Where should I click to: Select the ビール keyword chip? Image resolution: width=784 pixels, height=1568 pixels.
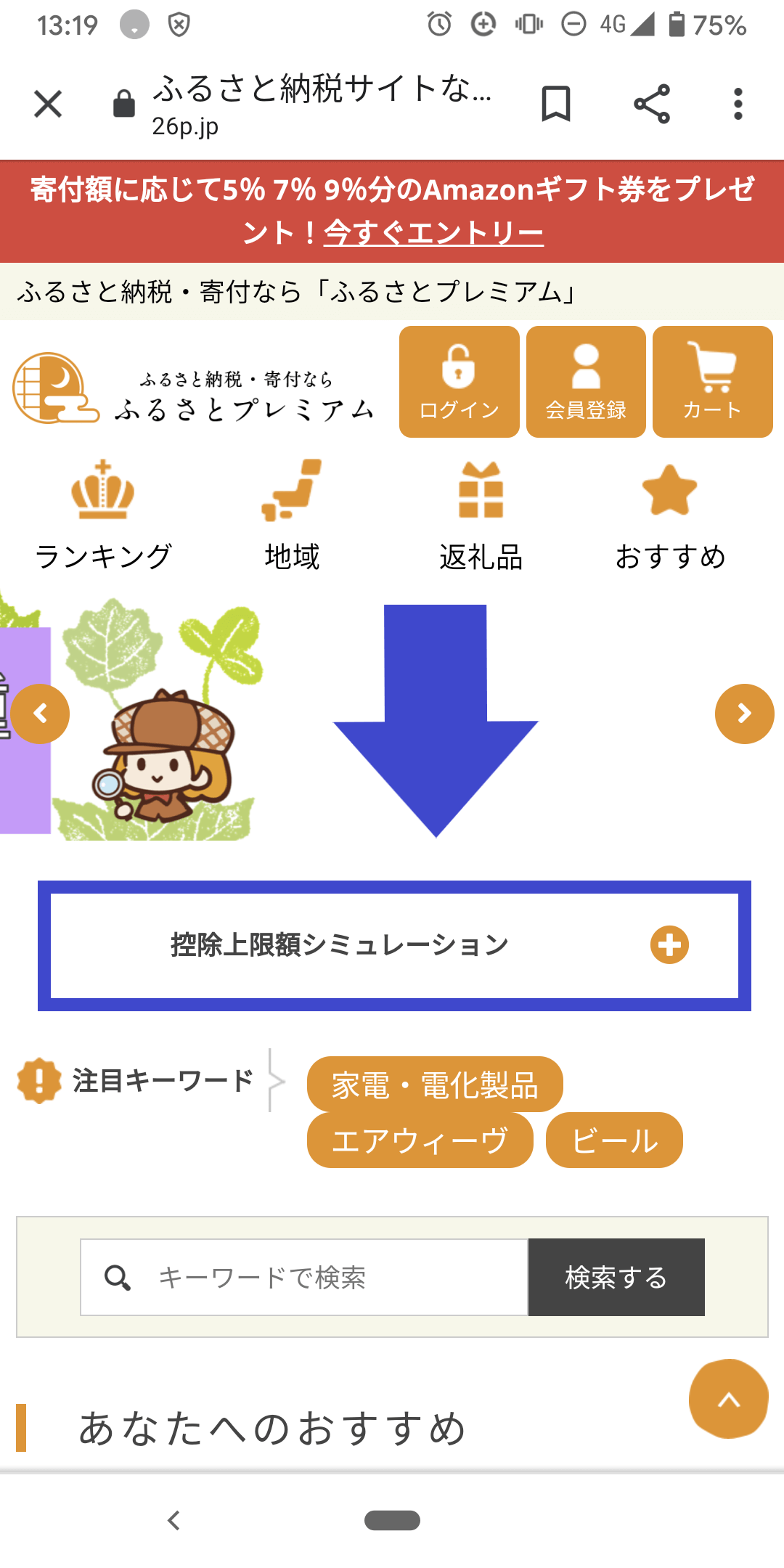tap(614, 1140)
